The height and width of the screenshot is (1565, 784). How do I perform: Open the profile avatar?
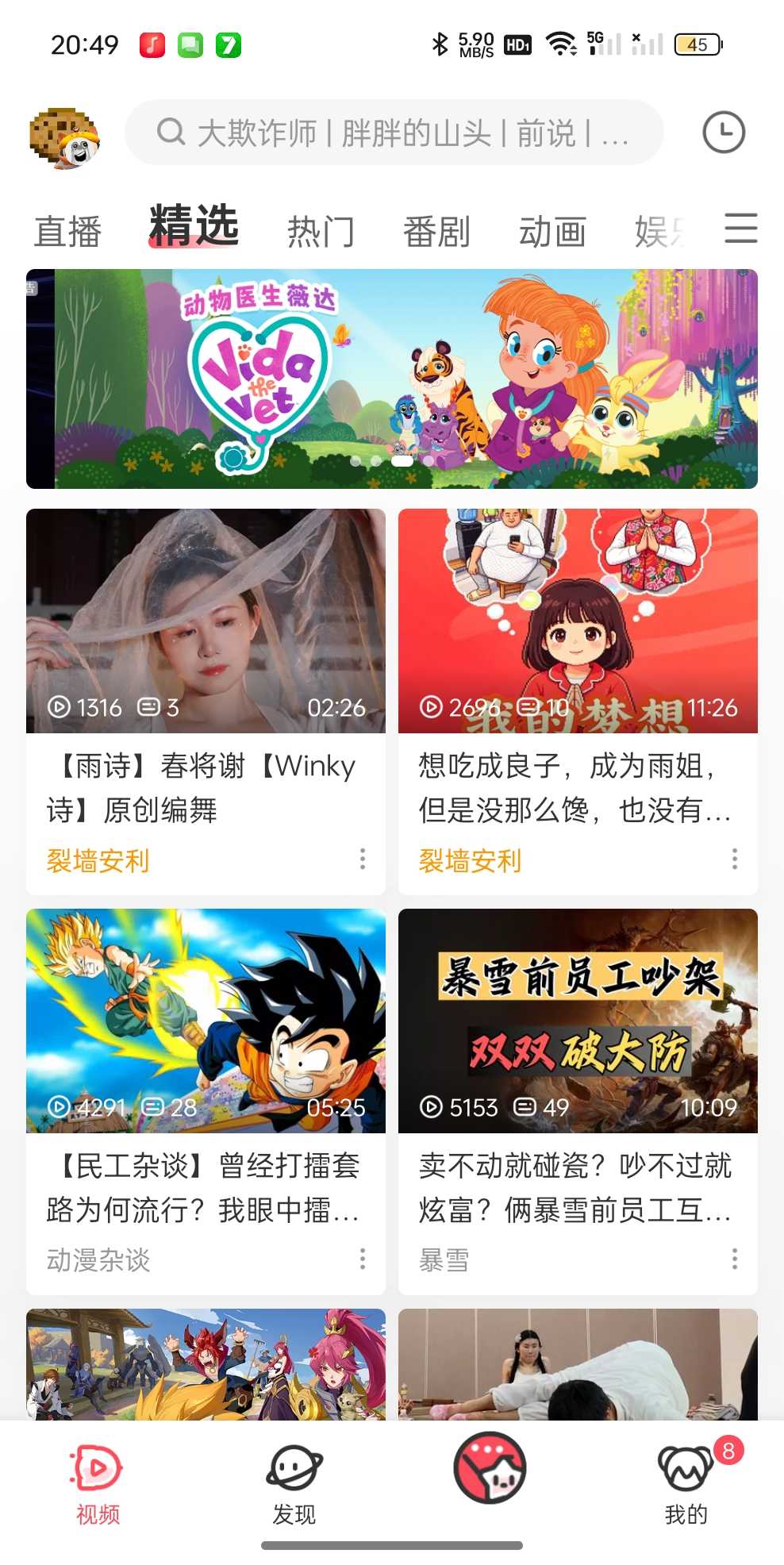pyautogui.click(x=65, y=137)
